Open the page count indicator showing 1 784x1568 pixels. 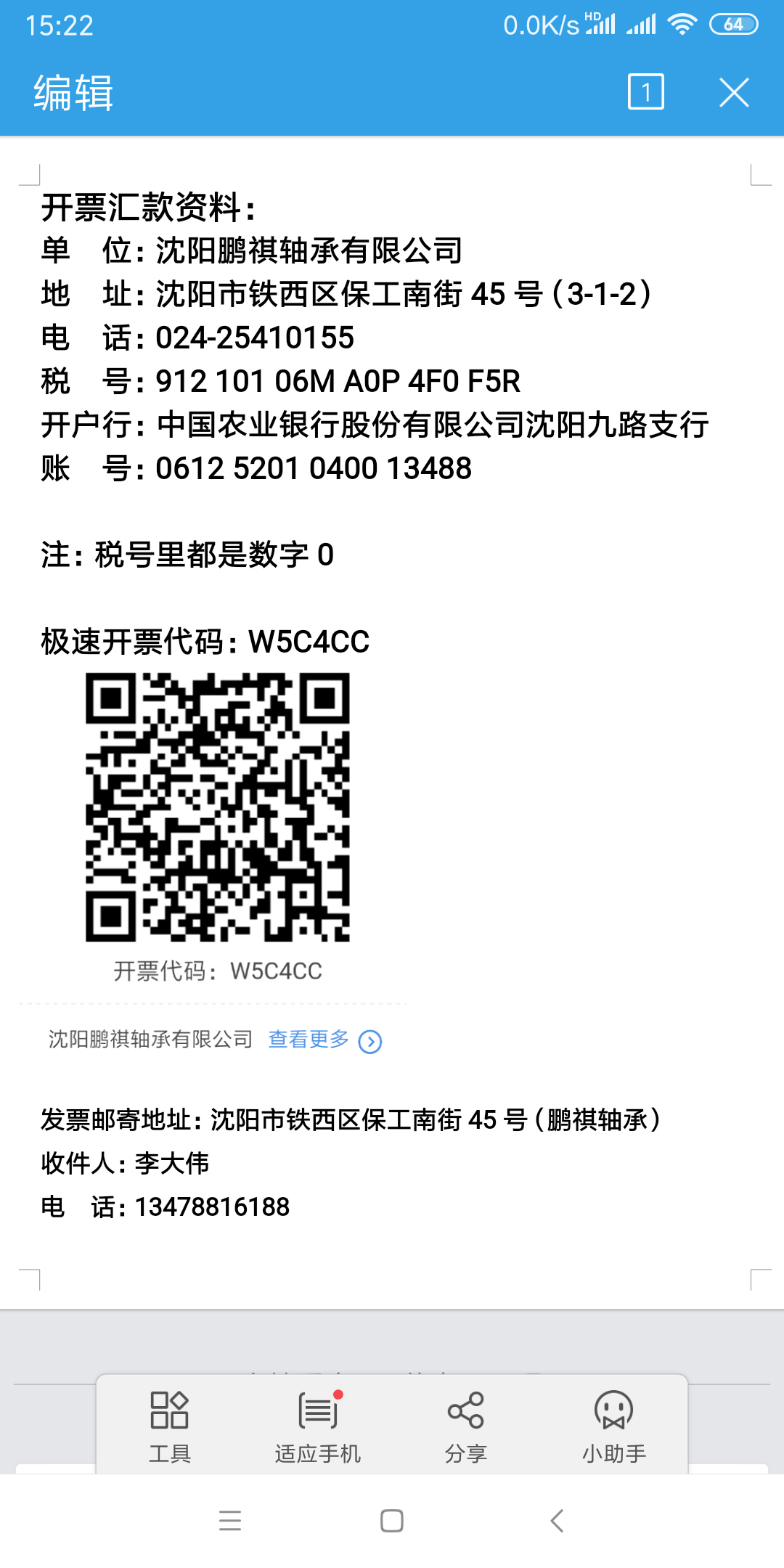click(645, 92)
